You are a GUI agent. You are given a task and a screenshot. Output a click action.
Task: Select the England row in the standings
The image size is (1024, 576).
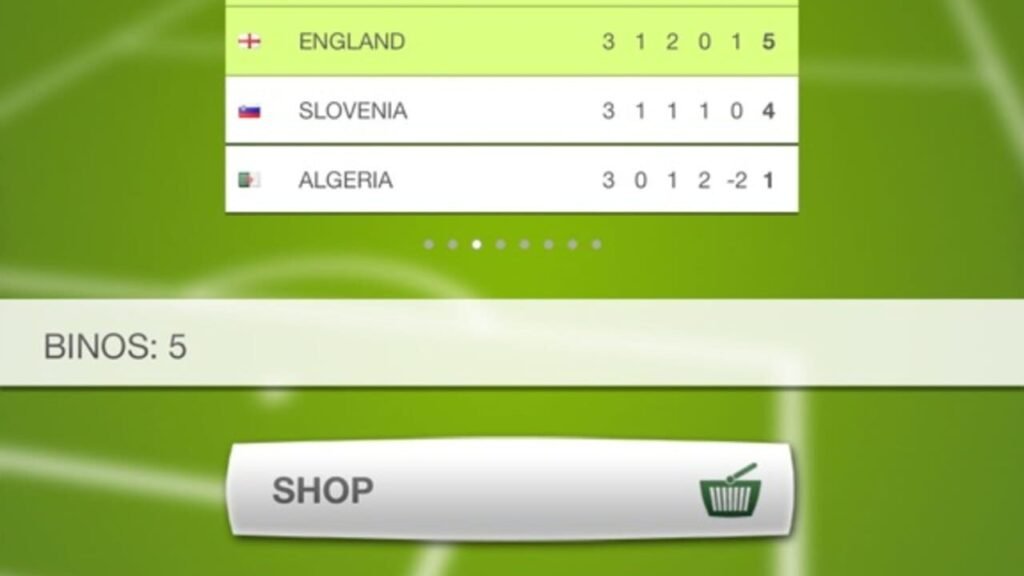[x=511, y=42]
